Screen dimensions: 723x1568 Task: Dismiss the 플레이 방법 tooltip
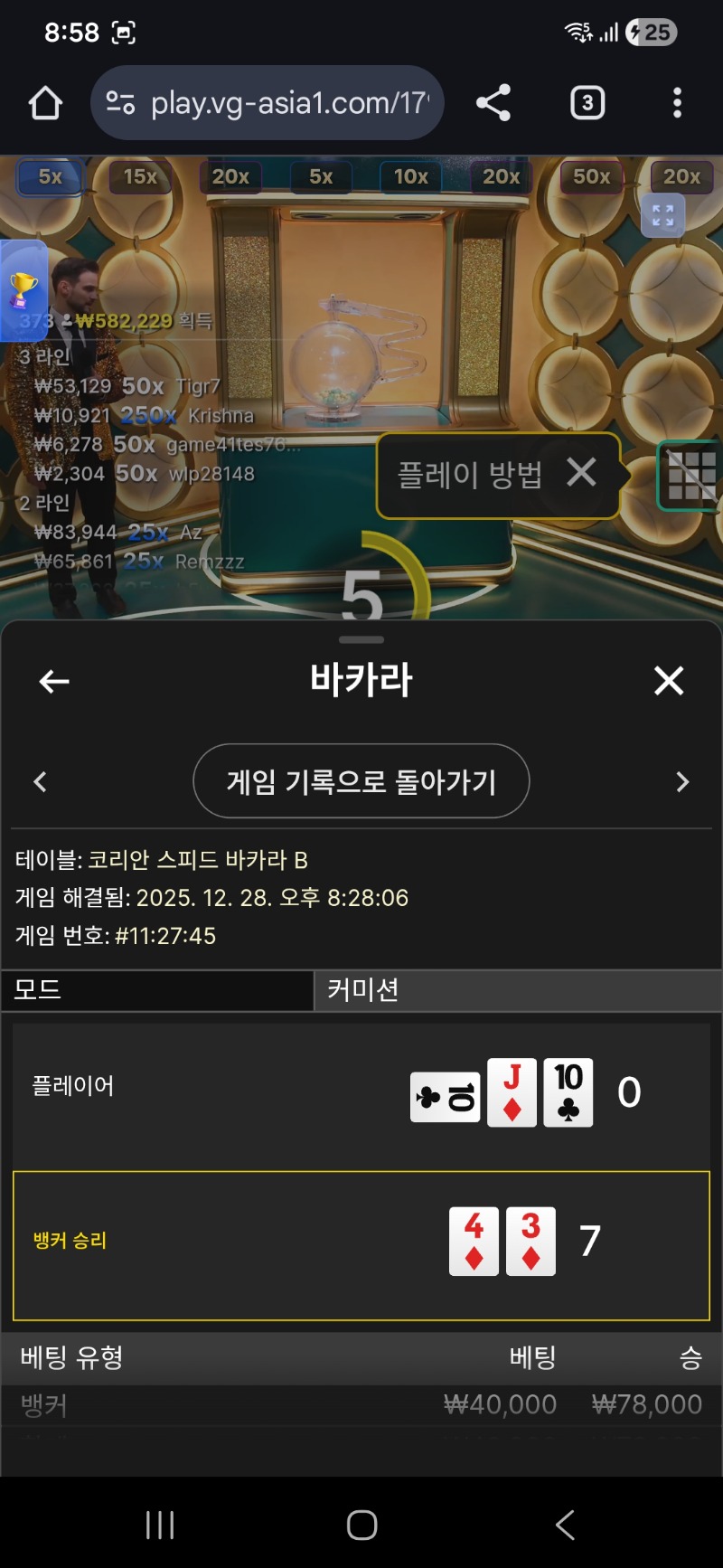[581, 472]
